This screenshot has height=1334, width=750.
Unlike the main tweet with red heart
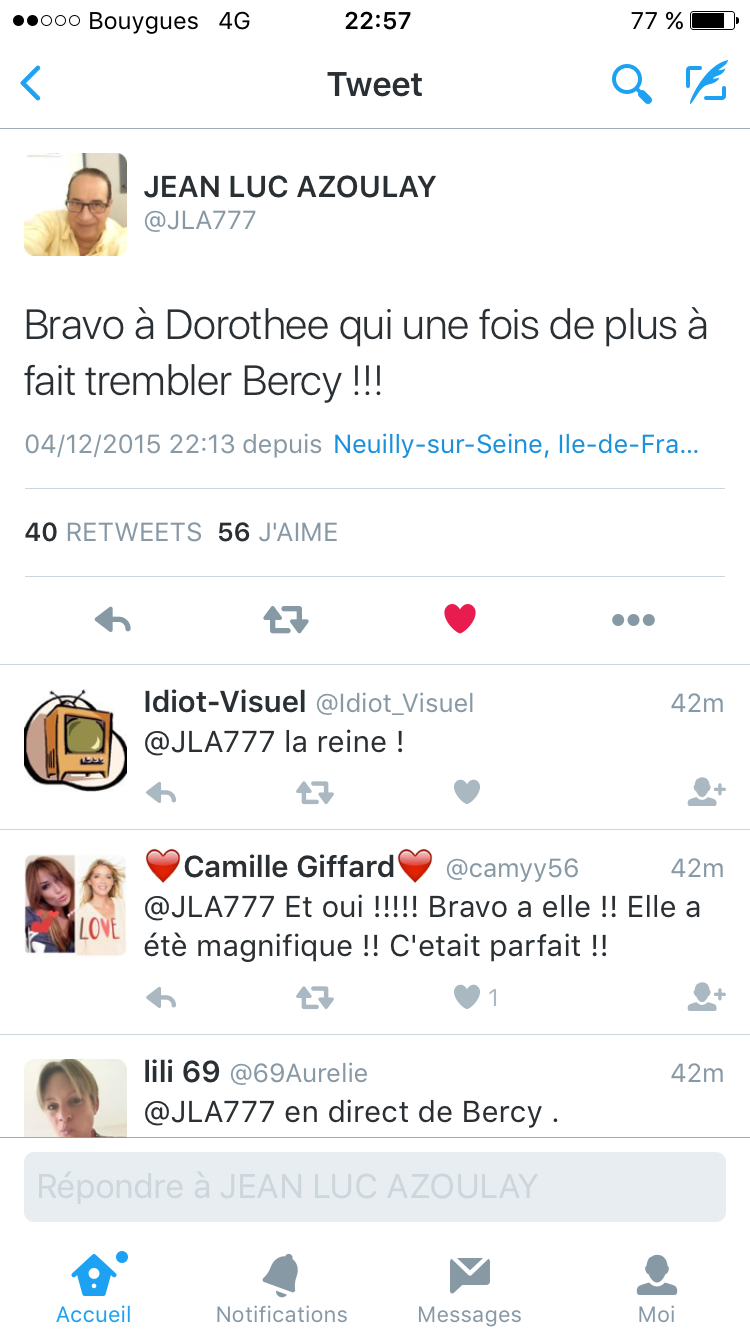460,620
